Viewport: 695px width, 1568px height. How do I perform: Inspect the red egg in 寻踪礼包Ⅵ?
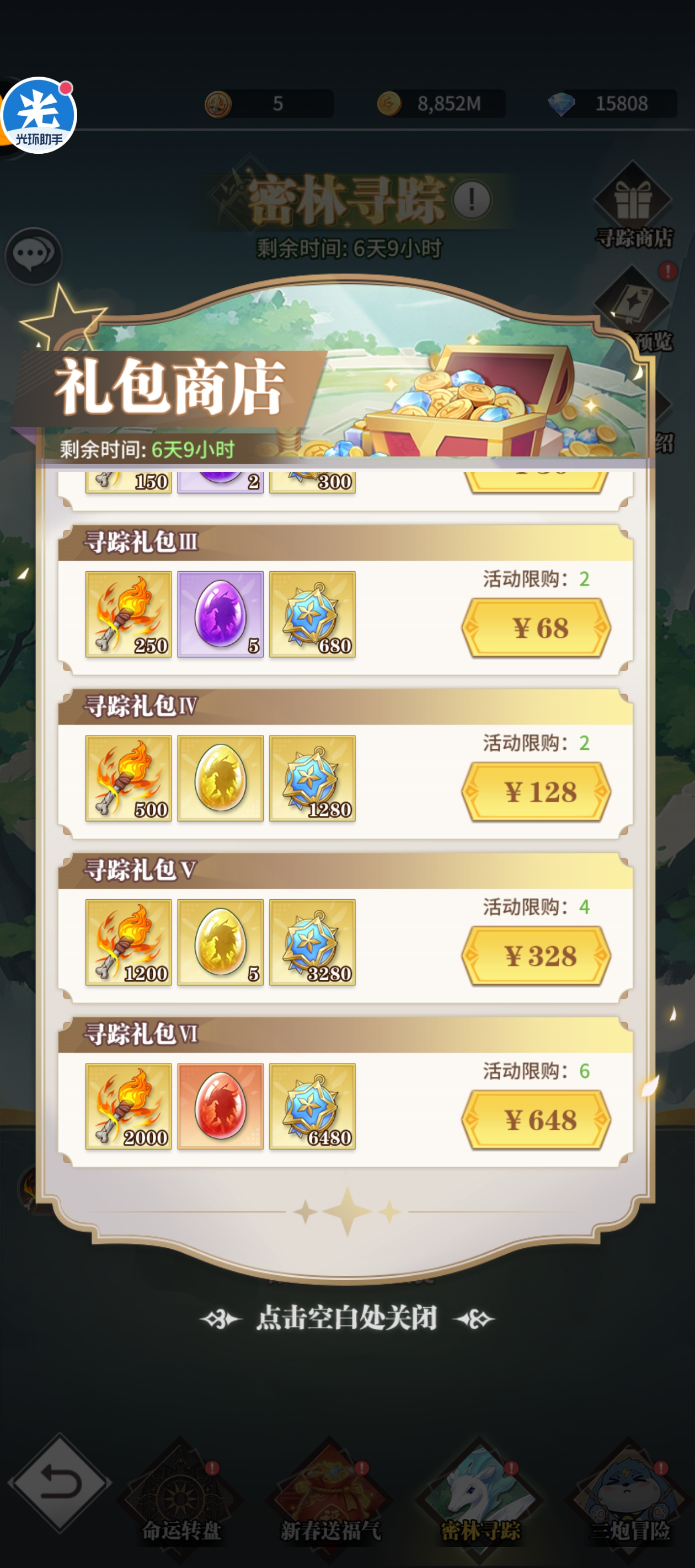point(220,1106)
